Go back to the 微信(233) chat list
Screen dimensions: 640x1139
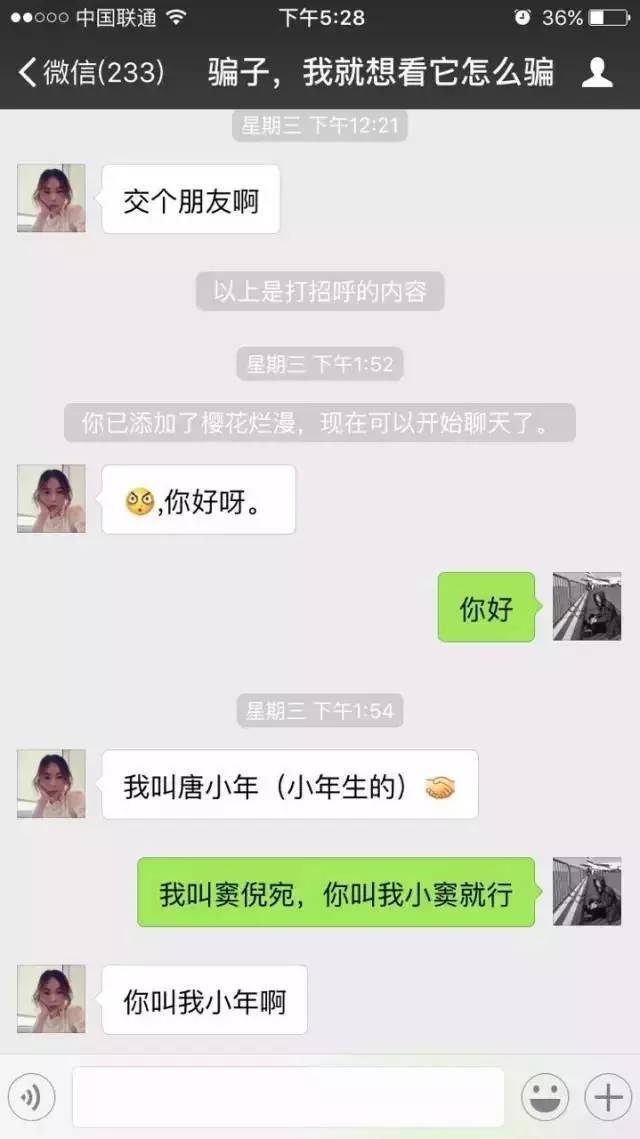pos(91,73)
